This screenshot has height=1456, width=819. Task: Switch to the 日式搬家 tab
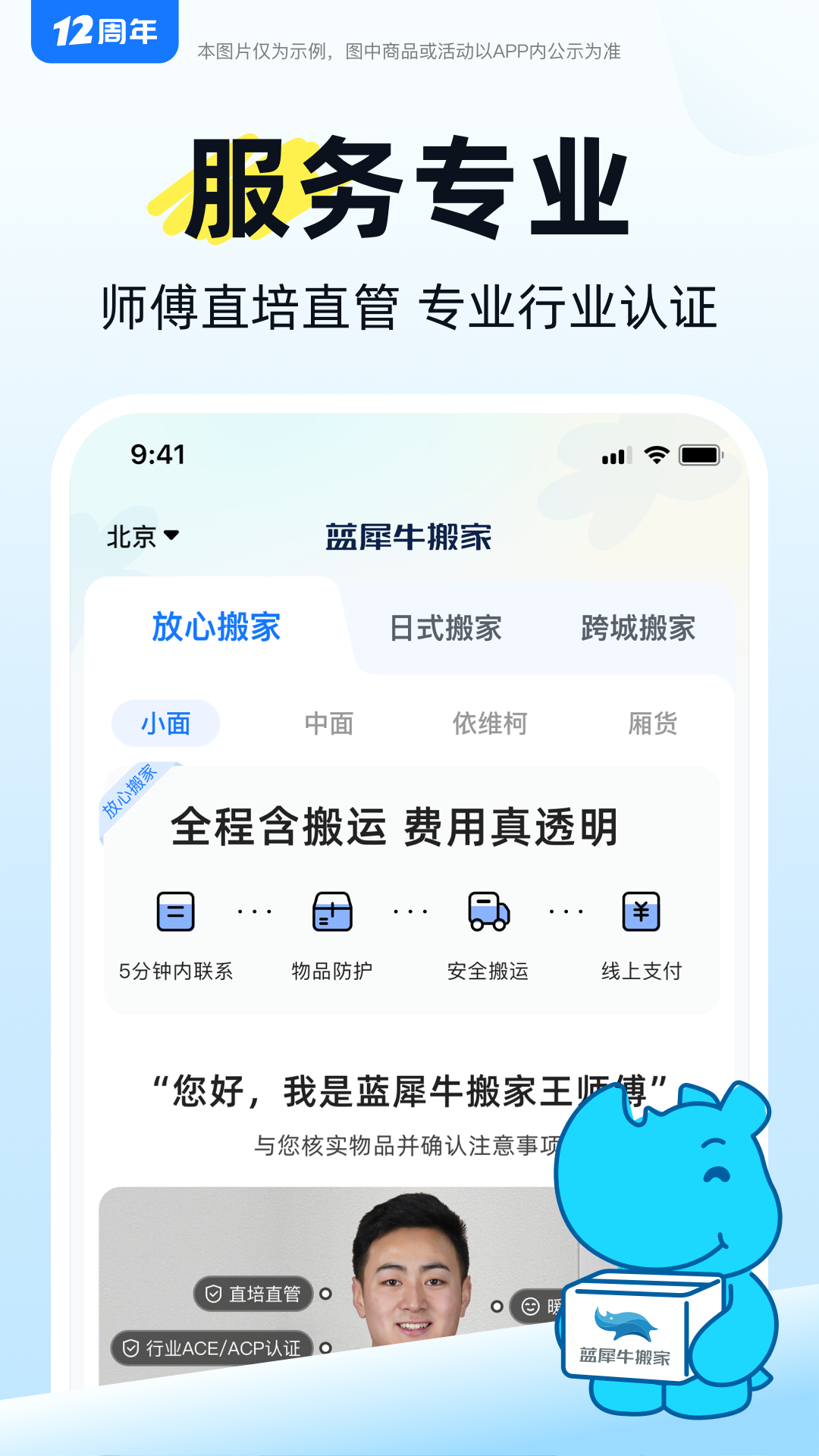[447, 629]
